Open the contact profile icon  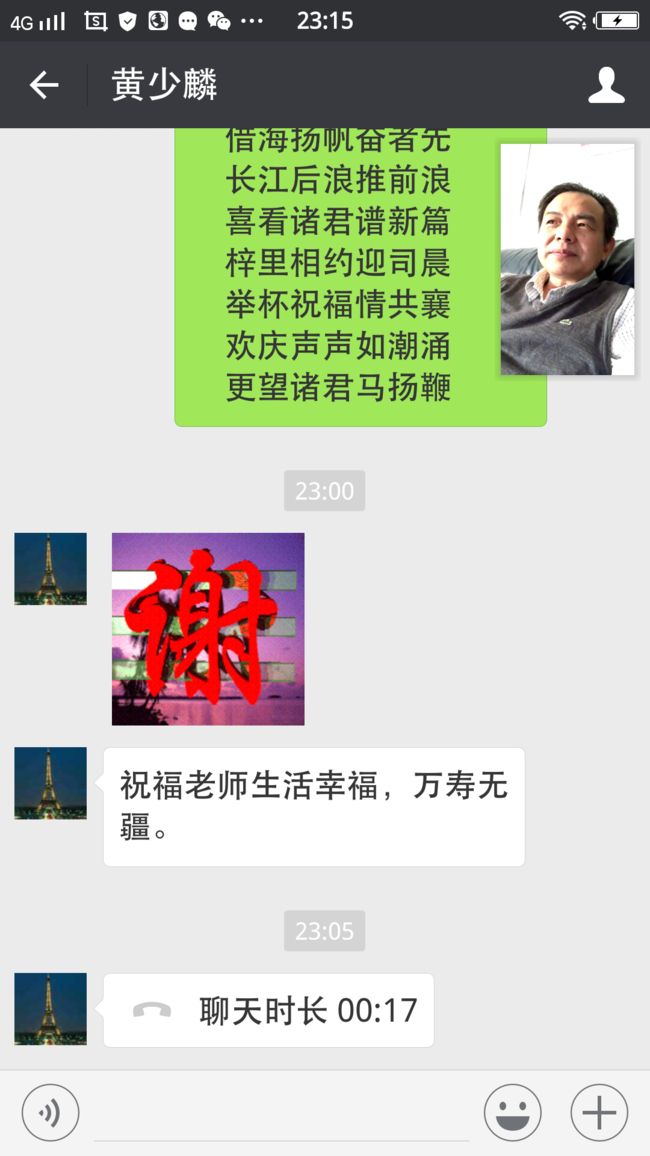coord(607,86)
